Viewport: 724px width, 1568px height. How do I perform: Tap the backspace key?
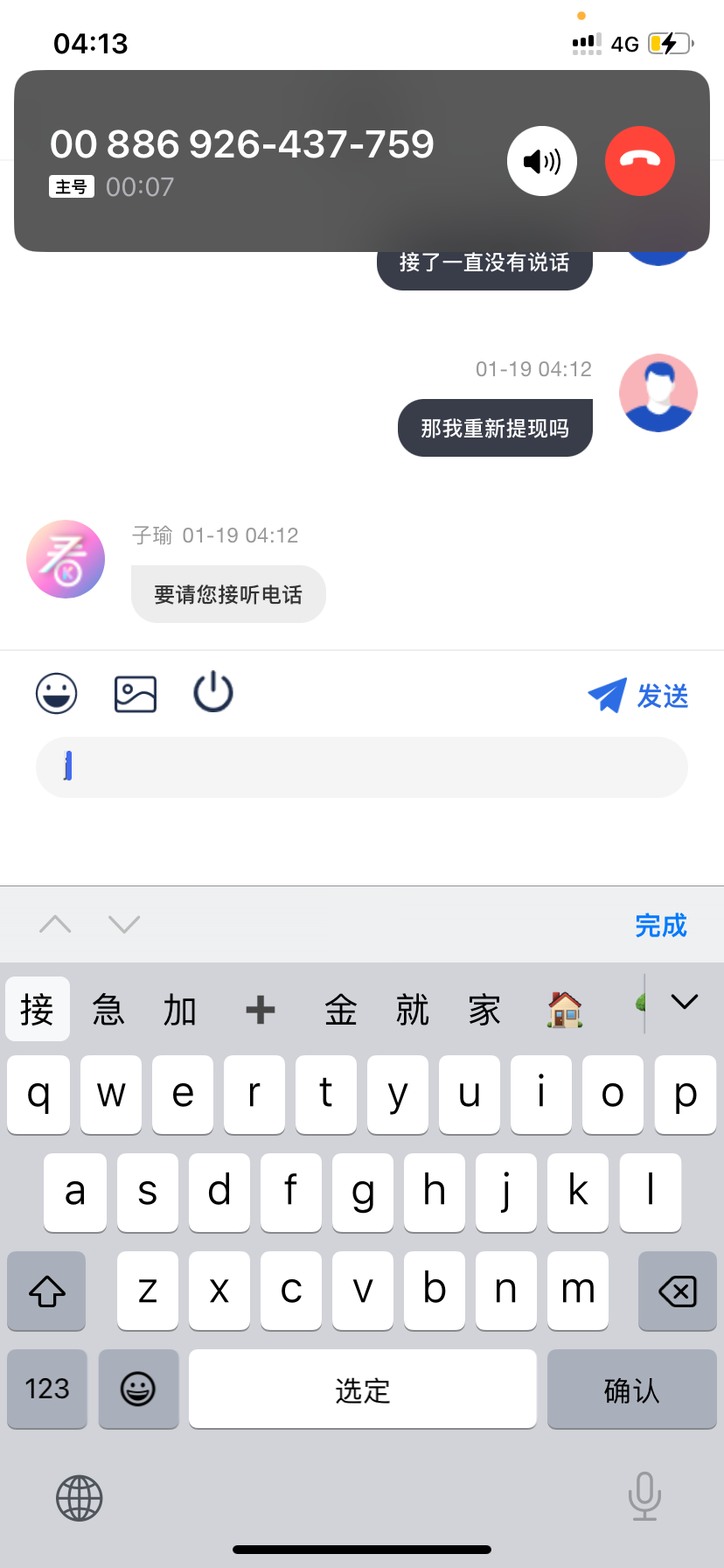click(677, 1291)
